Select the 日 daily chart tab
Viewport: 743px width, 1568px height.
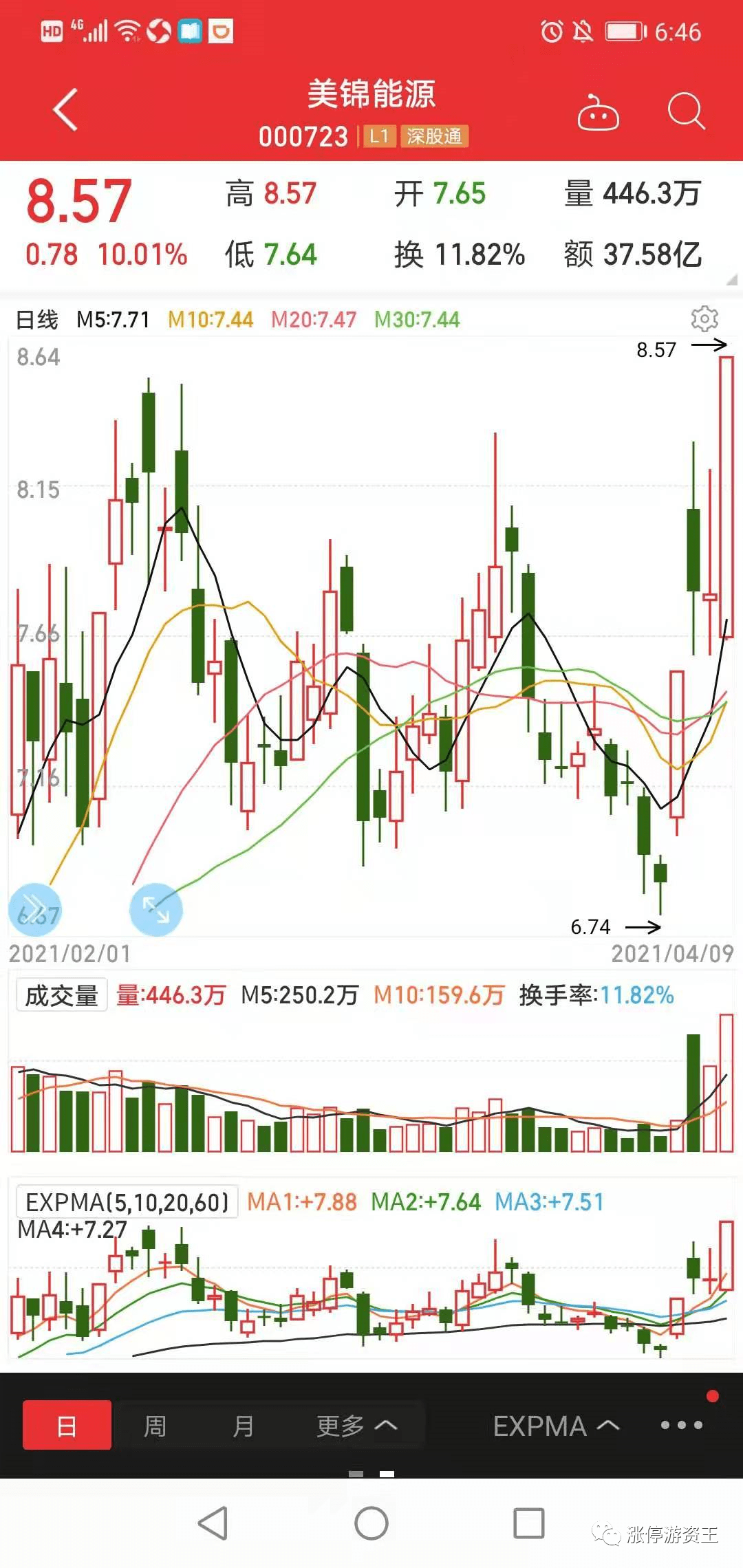click(x=67, y=1425)
